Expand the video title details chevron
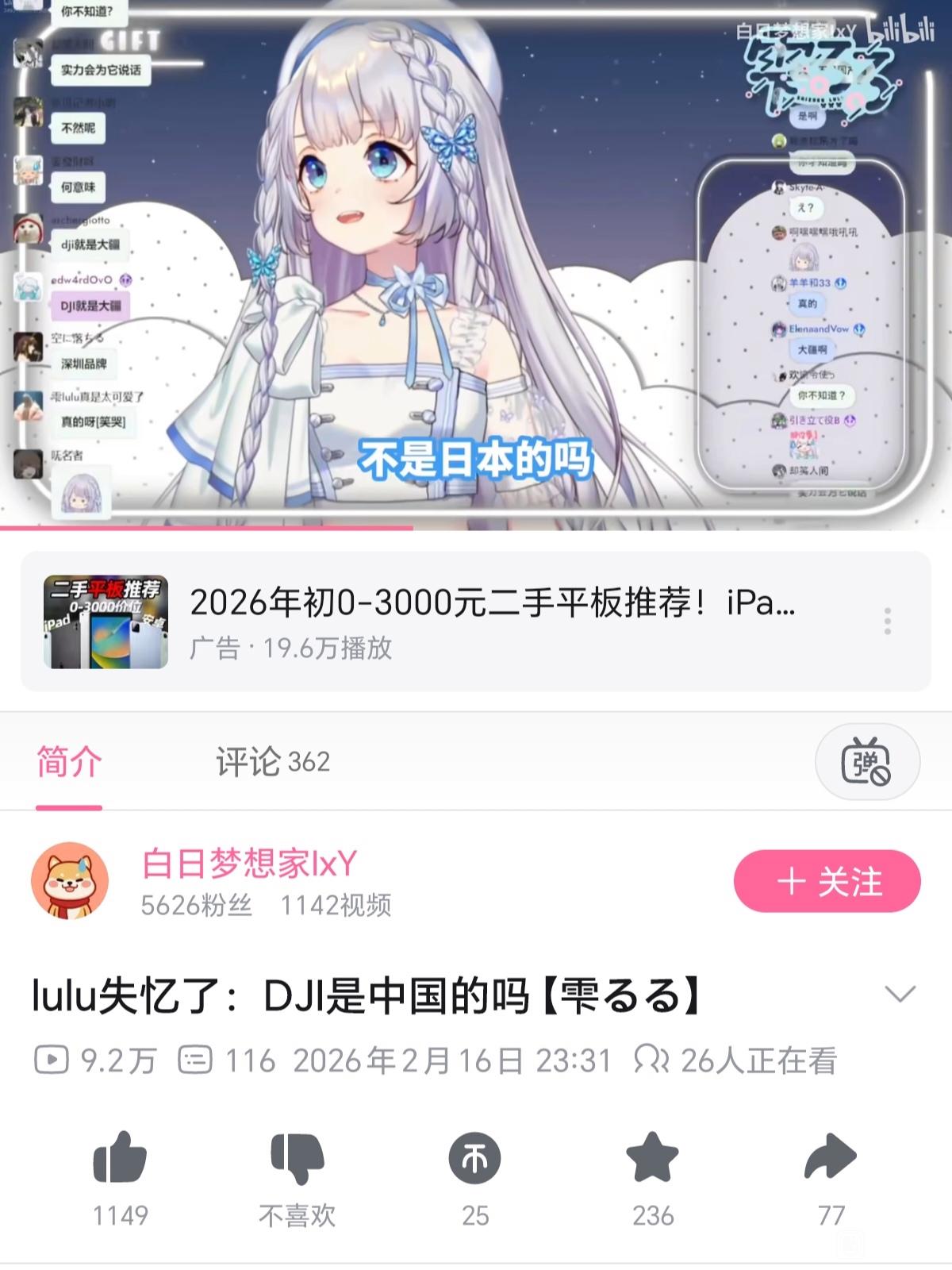The height and width of the screenshot is (1270, 952). 900,994
